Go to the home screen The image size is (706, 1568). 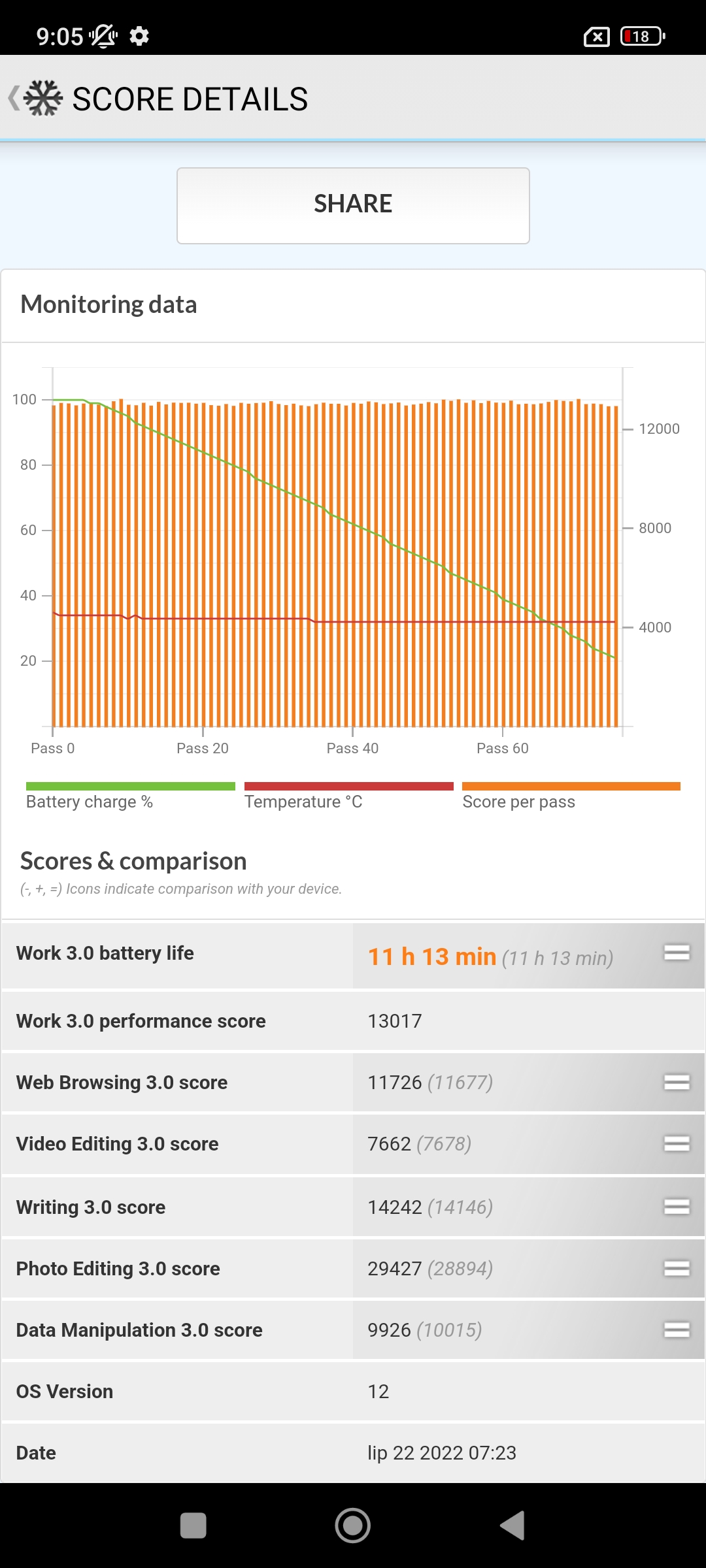(x=353, y=1526)
